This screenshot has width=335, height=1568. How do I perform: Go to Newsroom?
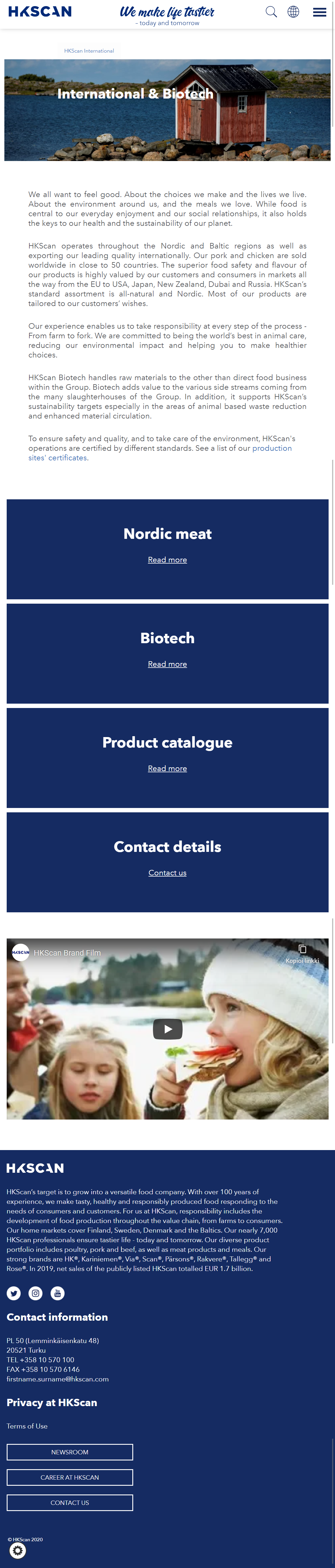point(70,1452)
